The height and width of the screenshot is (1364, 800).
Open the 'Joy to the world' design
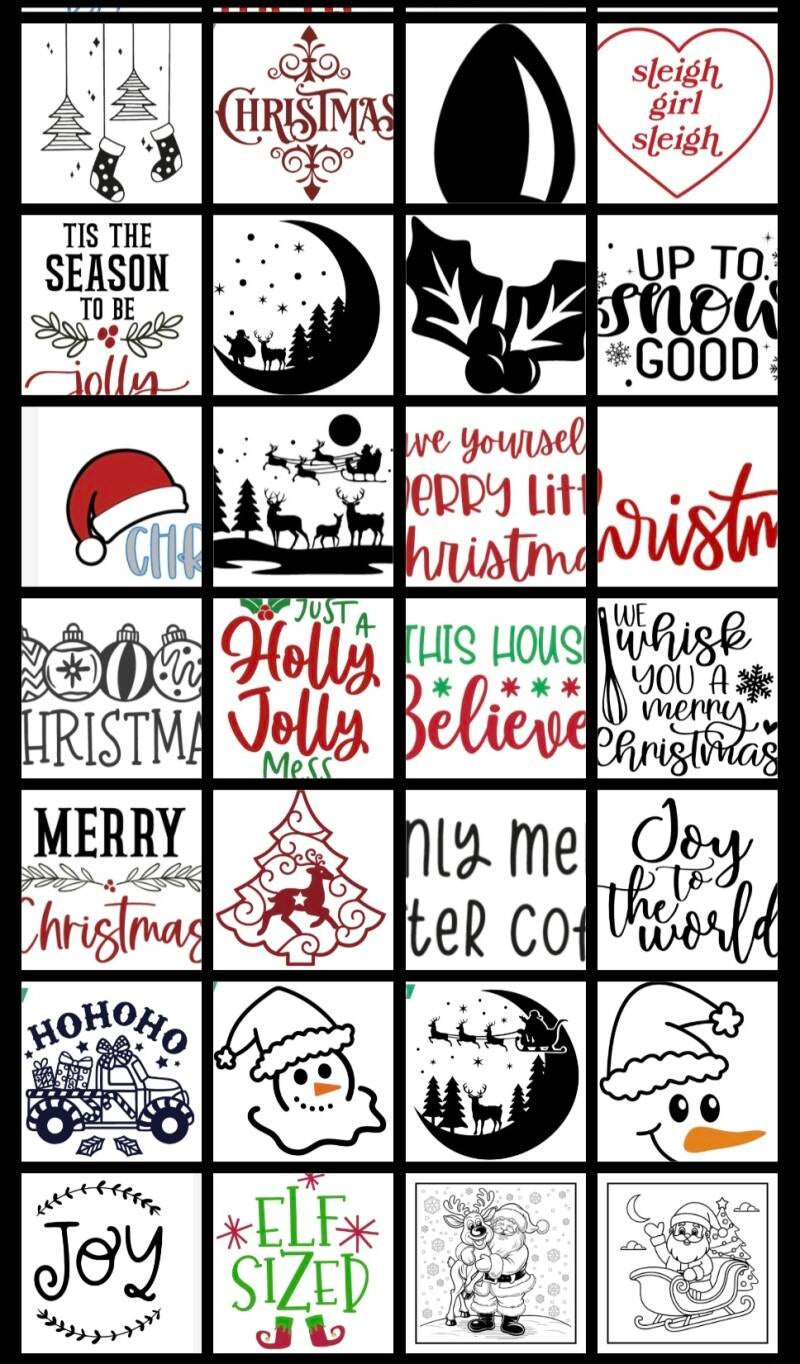pyautogui.click(x=687, y=879)
